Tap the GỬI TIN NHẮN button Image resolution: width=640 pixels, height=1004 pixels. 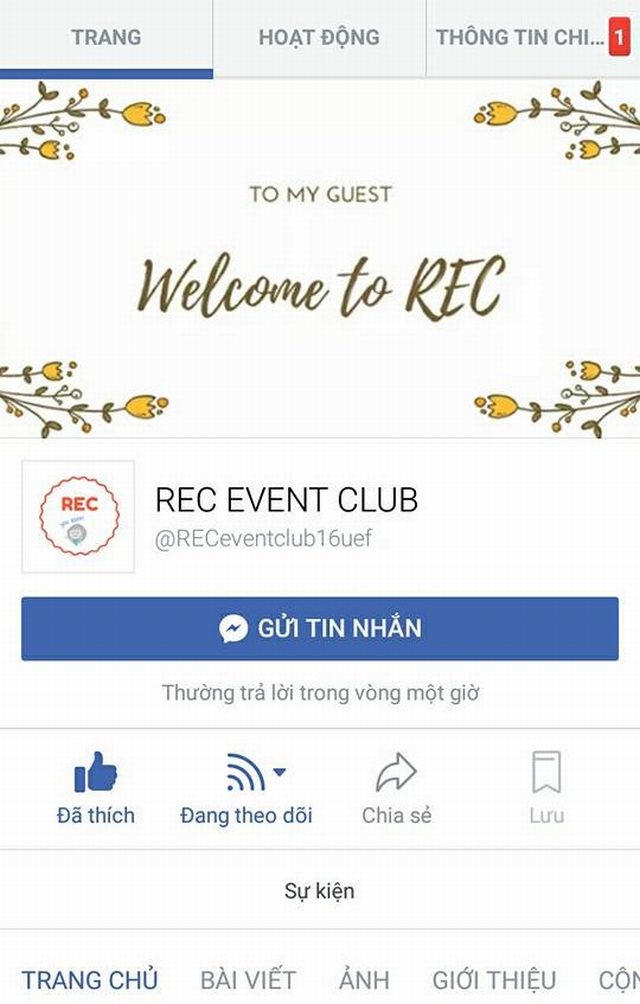point(320,629)
